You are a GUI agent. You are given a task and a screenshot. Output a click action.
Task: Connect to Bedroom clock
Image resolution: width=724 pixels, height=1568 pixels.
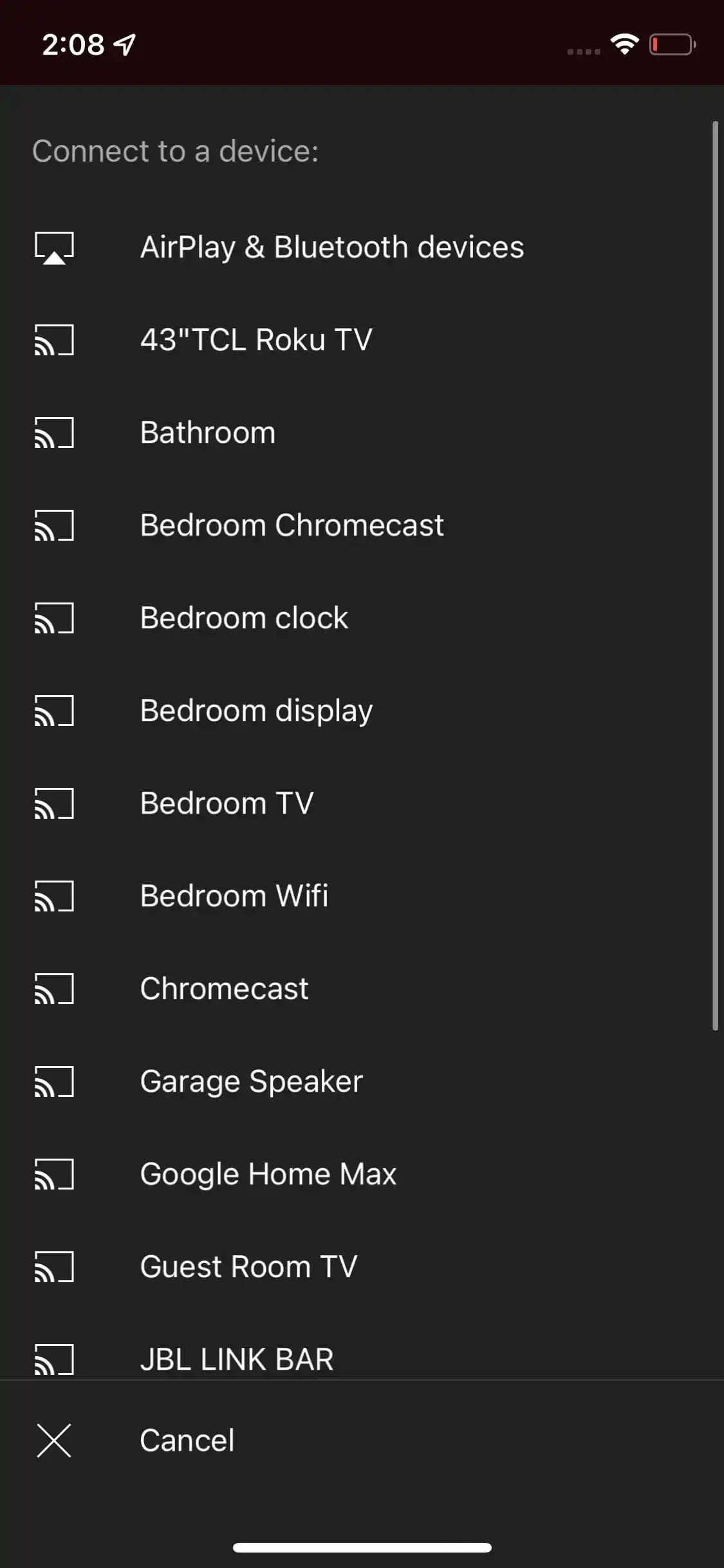point(244,618)
